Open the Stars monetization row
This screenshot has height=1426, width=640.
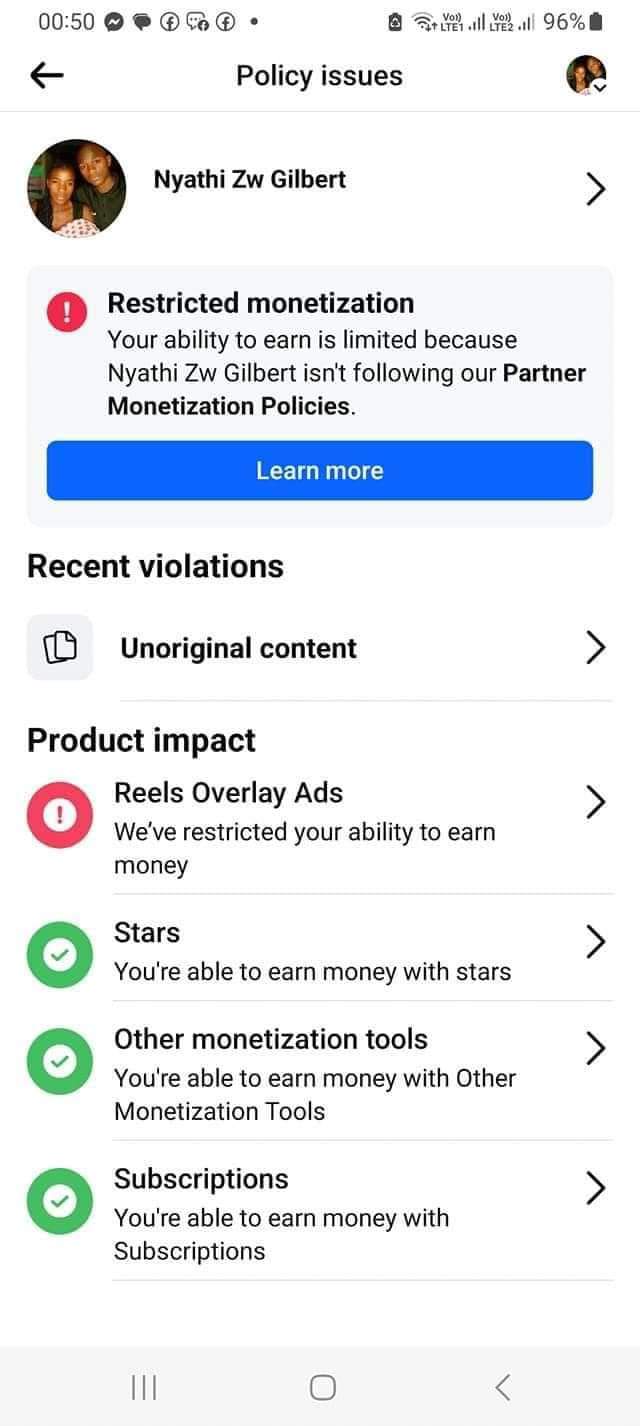point(320,951)
